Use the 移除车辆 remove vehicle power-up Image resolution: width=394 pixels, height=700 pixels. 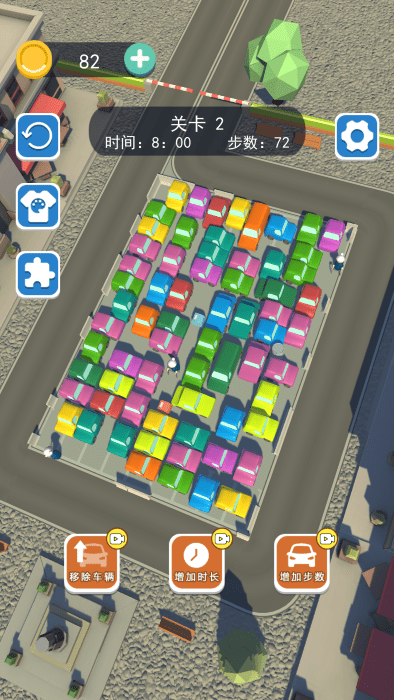tap(92, 563)
